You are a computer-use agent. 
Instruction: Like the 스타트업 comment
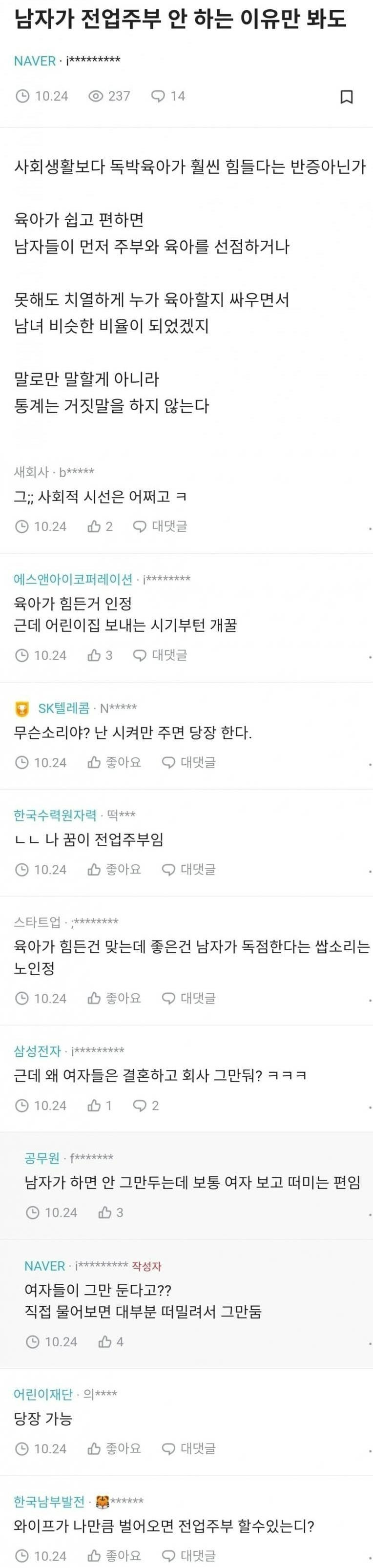coord(114,999)
